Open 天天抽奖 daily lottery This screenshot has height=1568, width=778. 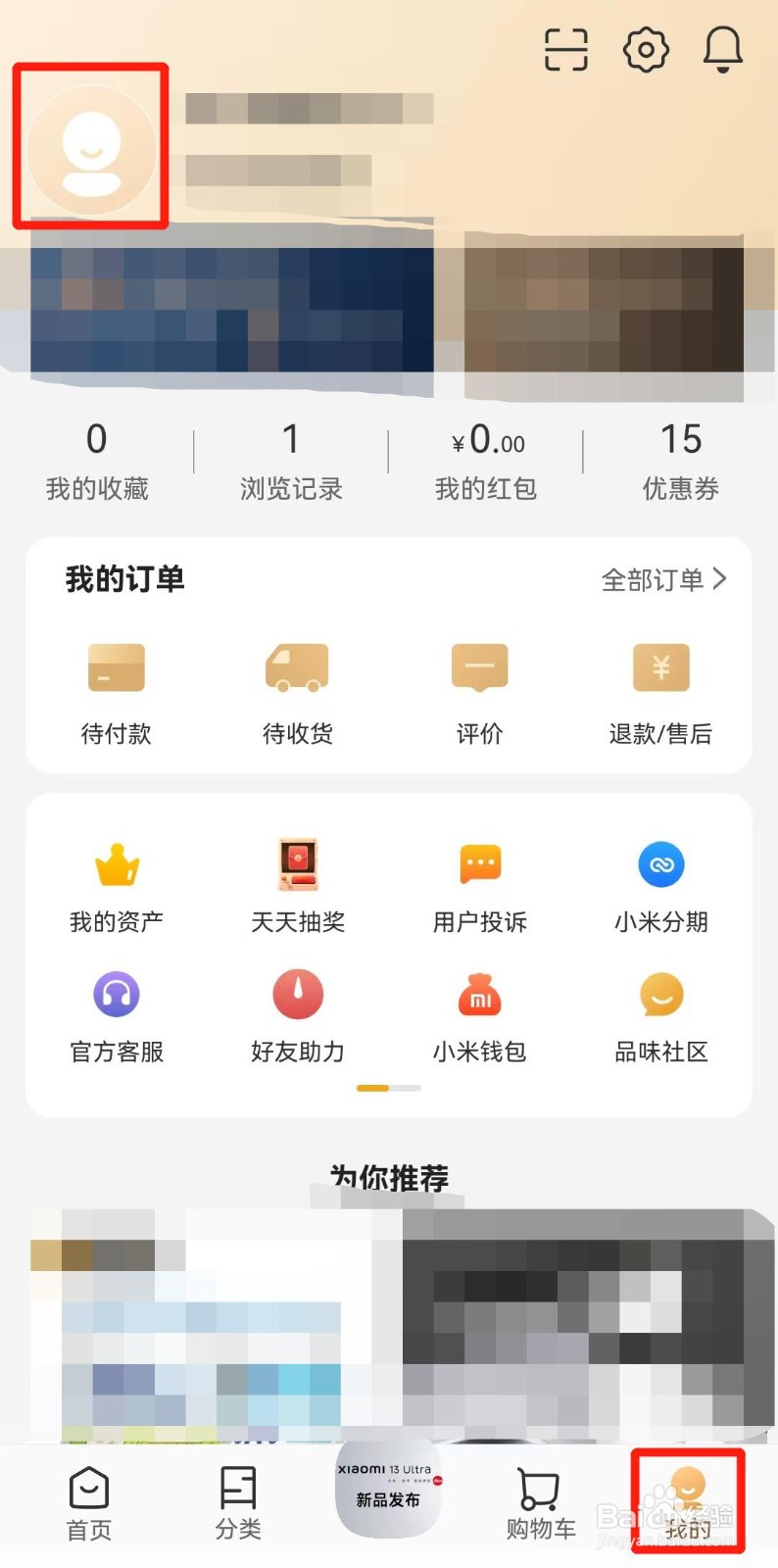(x=298, y=885)
